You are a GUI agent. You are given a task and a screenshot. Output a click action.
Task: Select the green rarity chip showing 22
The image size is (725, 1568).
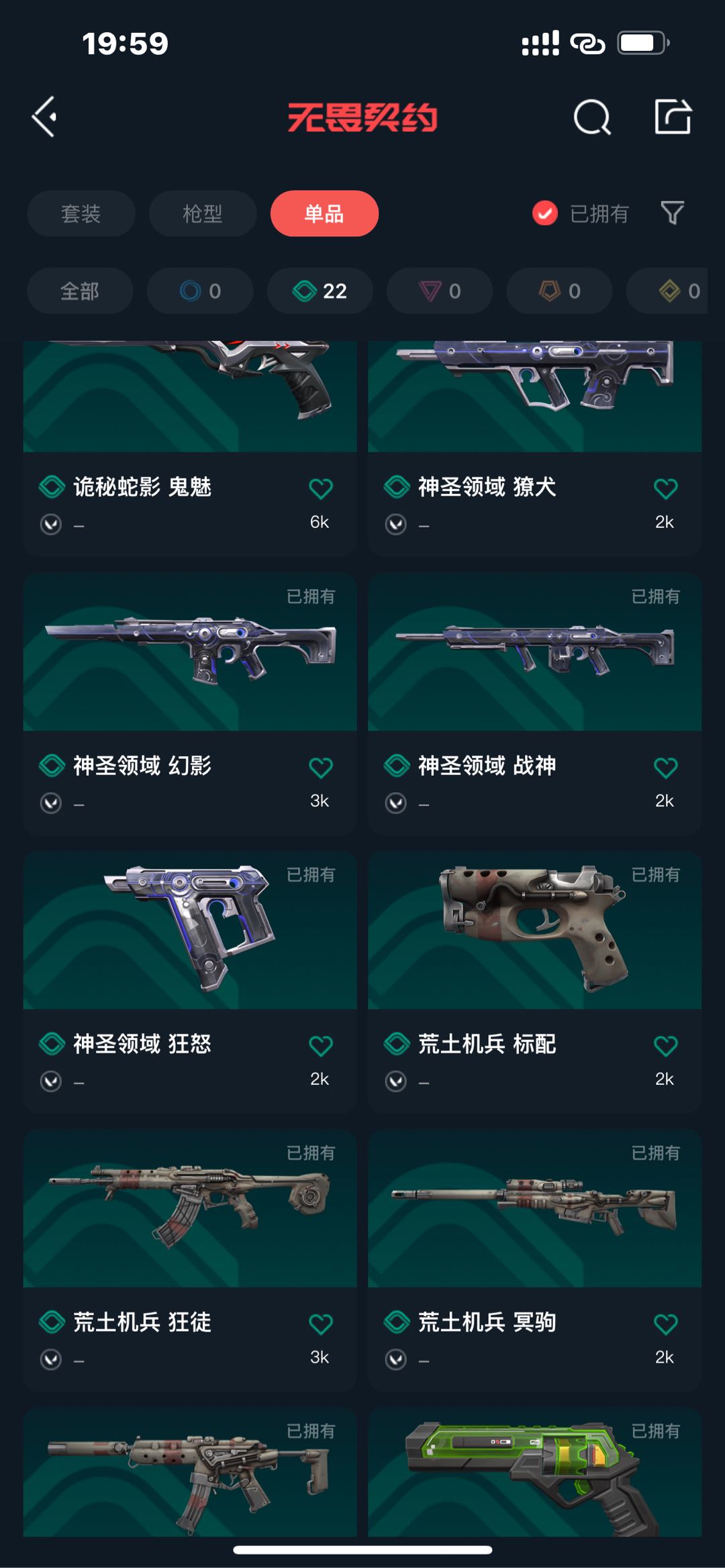point(320,291)
